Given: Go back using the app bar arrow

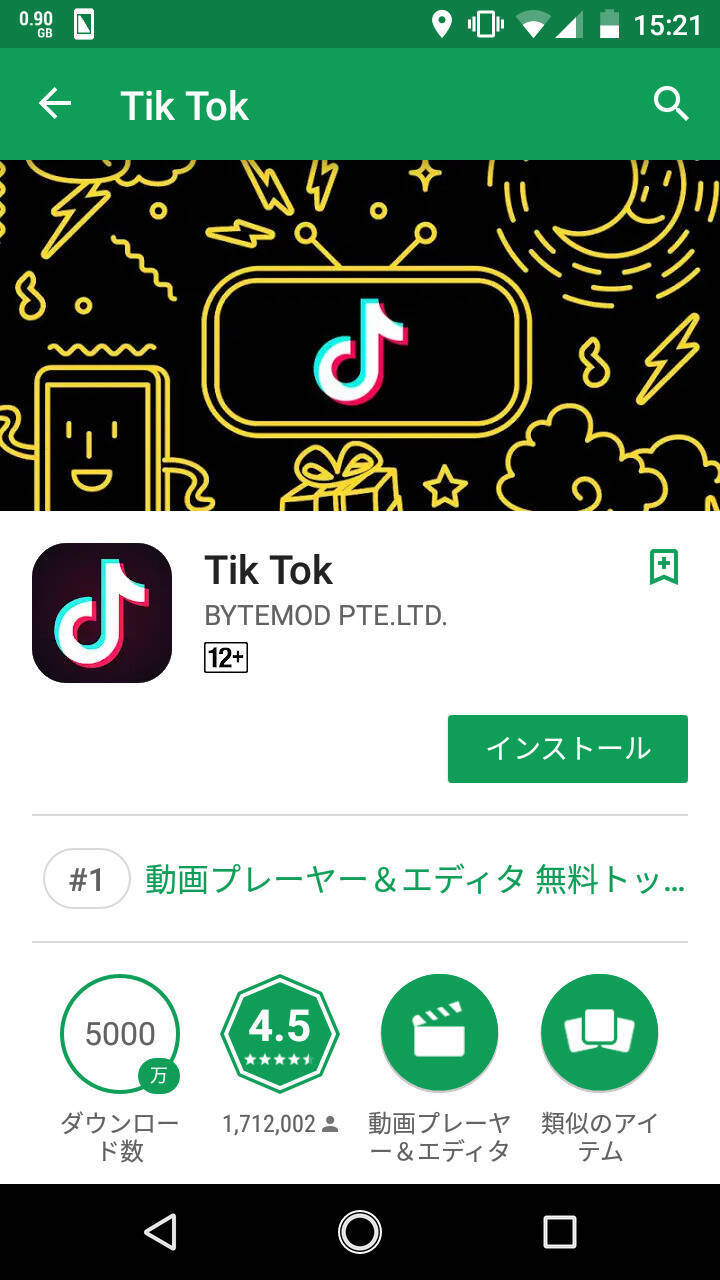Looking at the screenshot, I should pos(55,104).
